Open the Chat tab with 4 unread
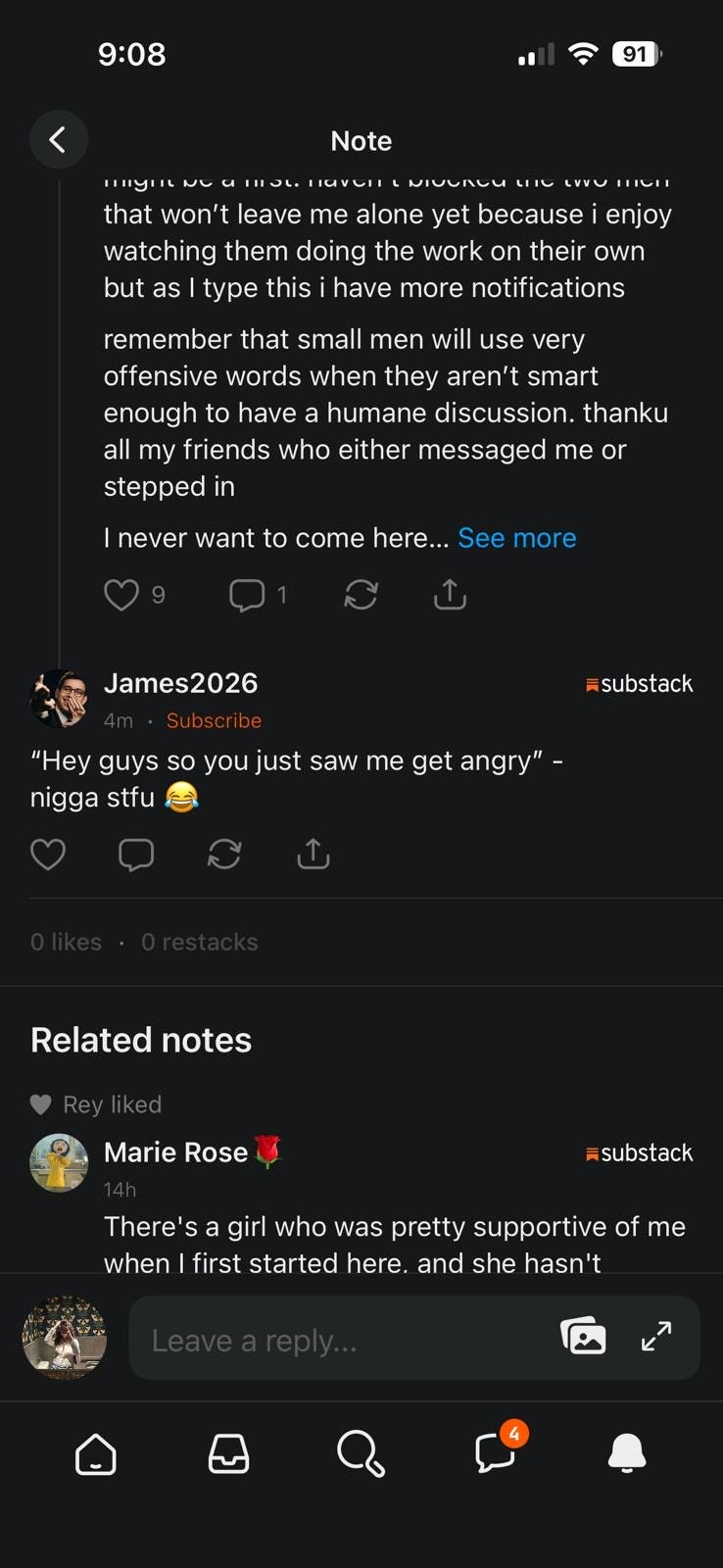Viewport: 723px width, 1568px height. pos(496,1452)
